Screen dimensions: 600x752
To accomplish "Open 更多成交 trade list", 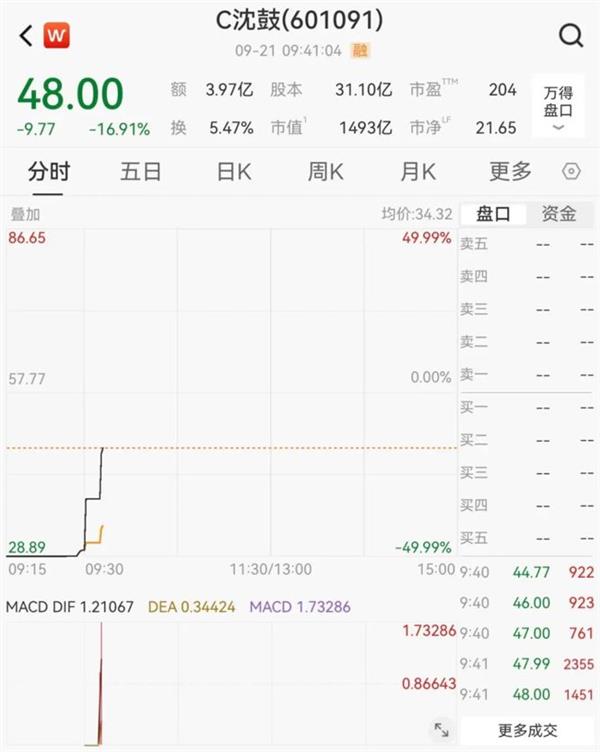I will point(527,730).
